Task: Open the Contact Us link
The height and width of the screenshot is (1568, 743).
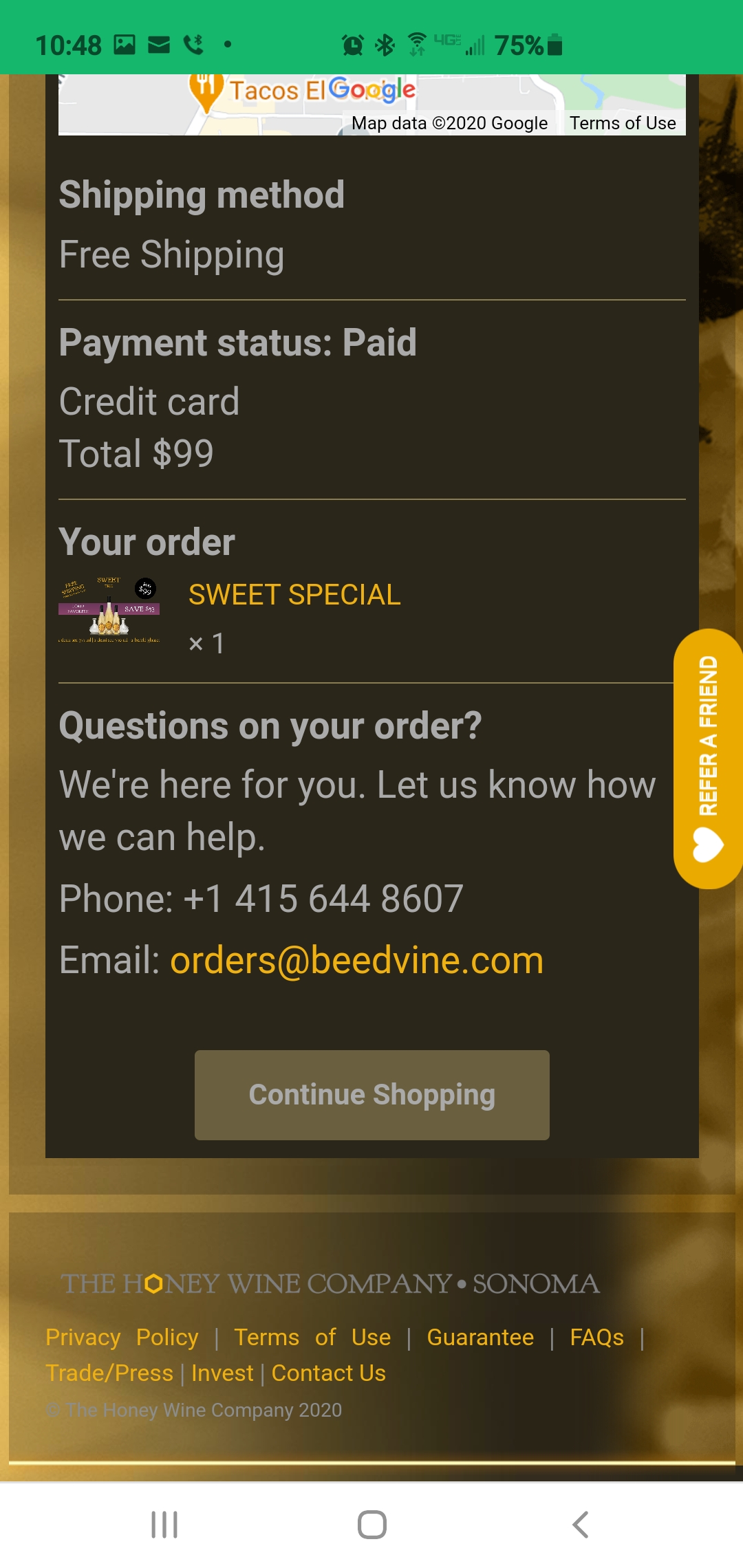Action: pyautogui.click(x=328, y=1373)
